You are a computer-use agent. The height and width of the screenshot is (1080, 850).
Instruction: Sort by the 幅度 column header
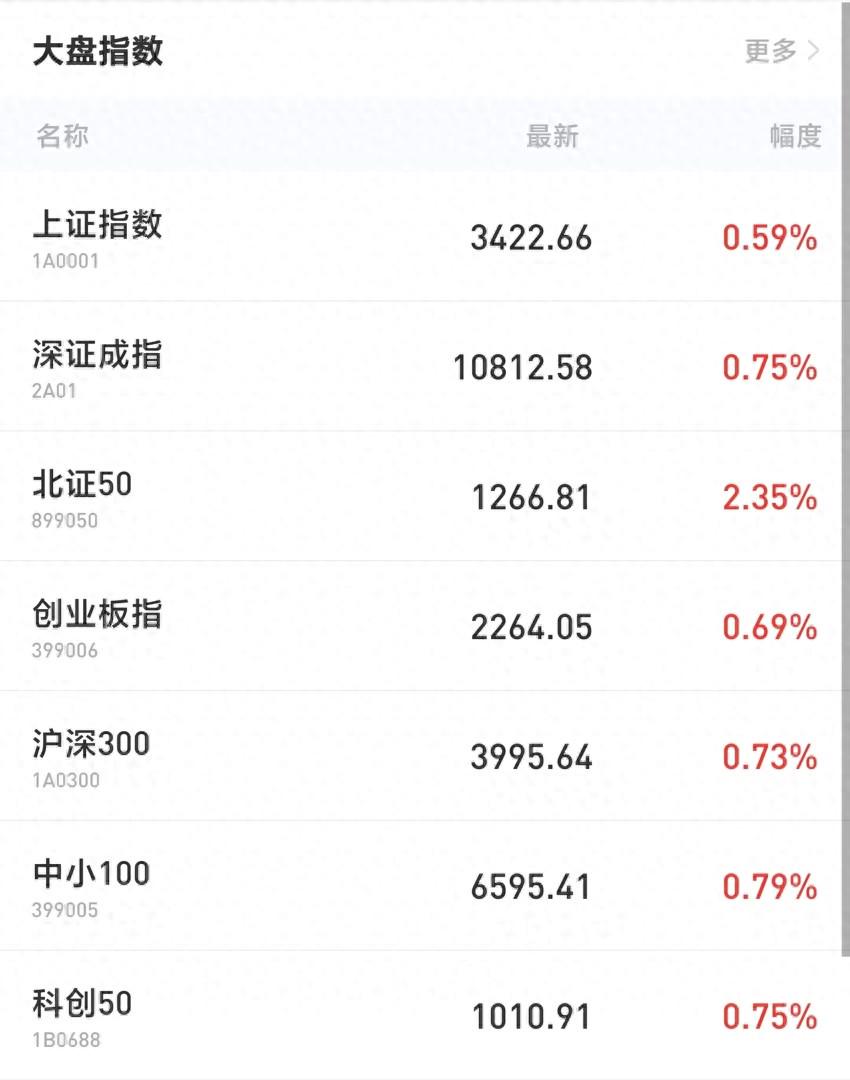[796, 136]
